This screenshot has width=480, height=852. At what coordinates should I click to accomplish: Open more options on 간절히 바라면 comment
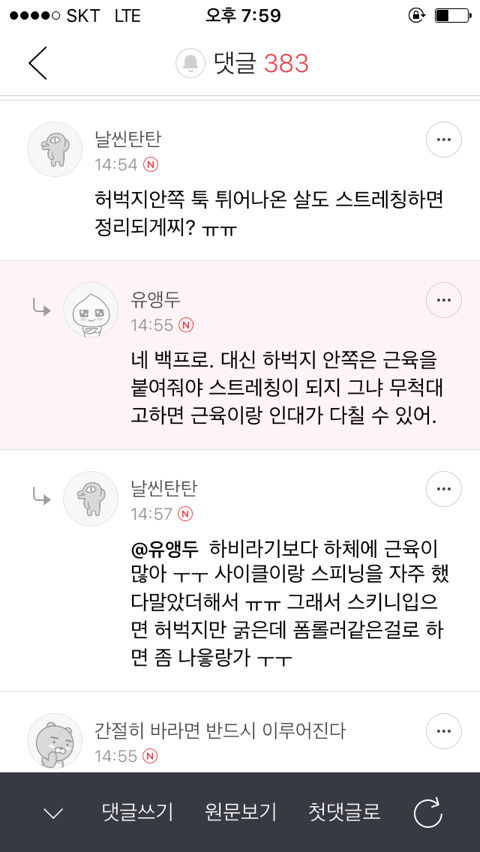(444, 731)
